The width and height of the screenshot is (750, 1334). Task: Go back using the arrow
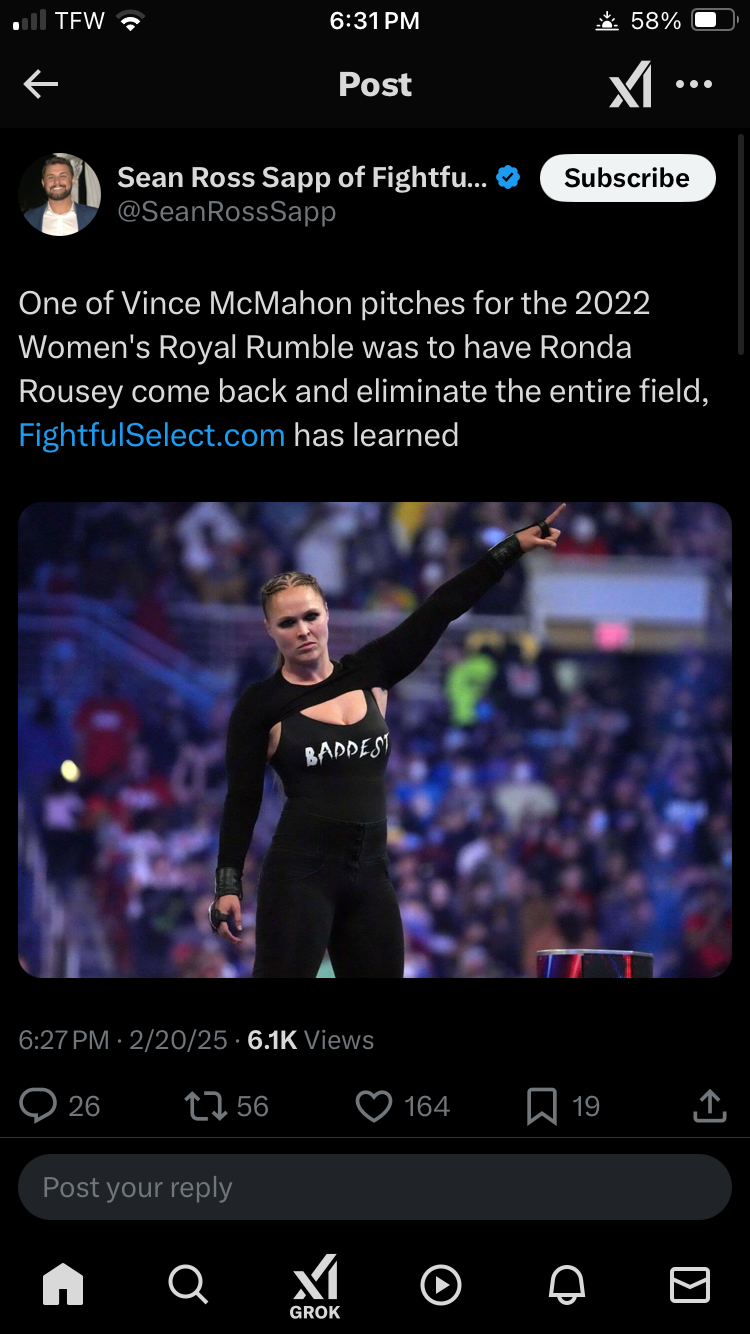[41, 85]
